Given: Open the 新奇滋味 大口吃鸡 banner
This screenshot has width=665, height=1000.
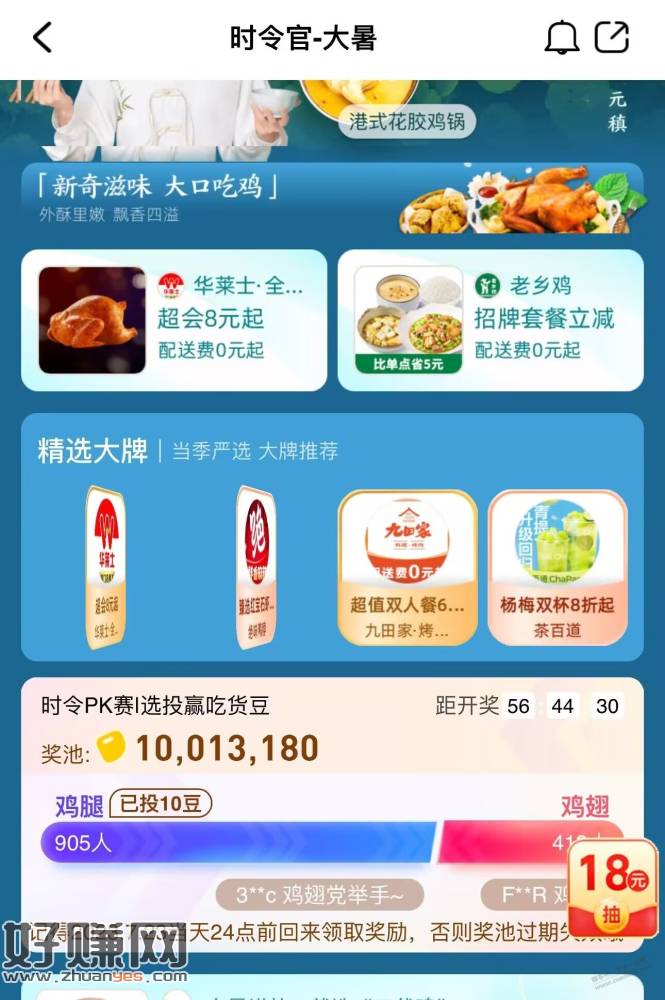Looking at the screenshot, I should [x=332, y=198].
